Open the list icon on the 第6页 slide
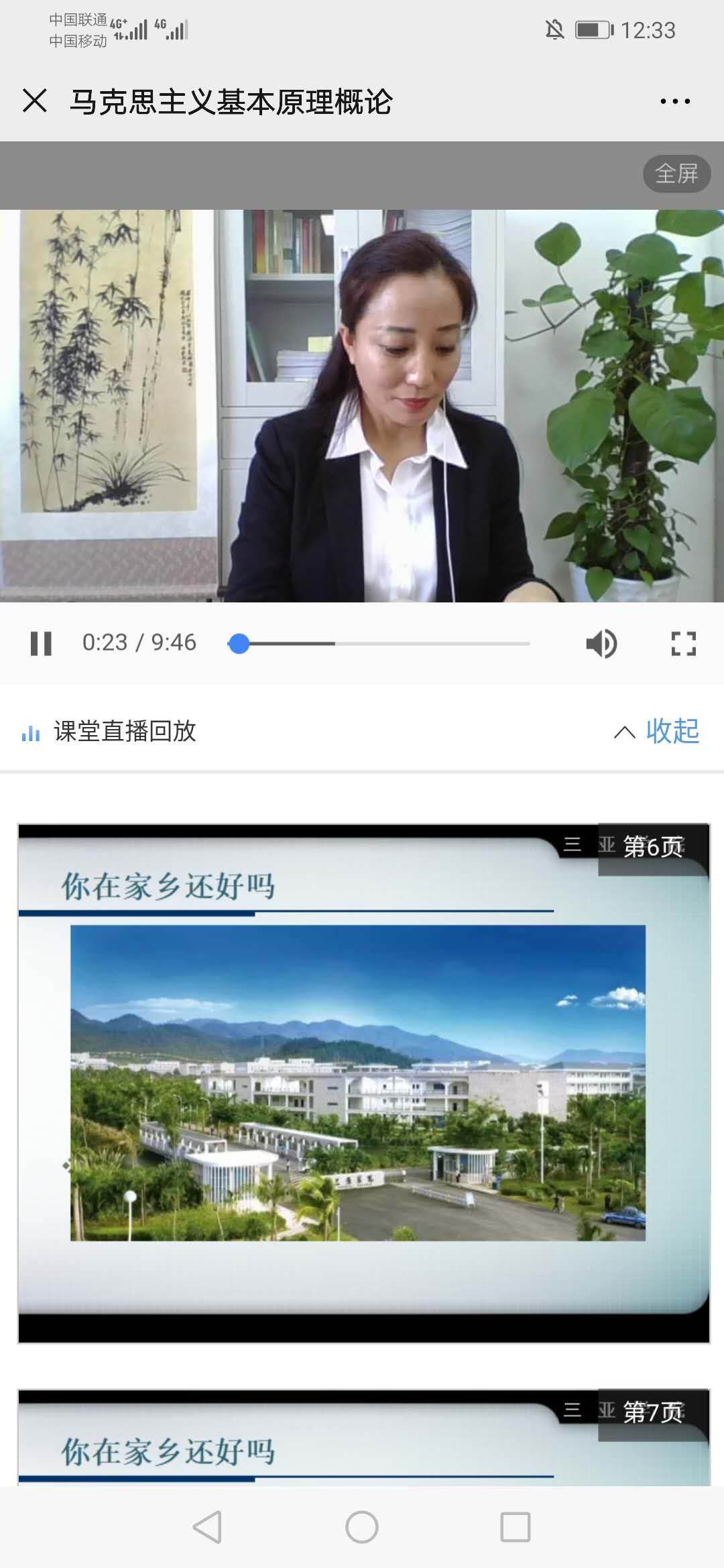This screenshot has height=1568, width=724. pyautogui.click(x=572, y=844)
